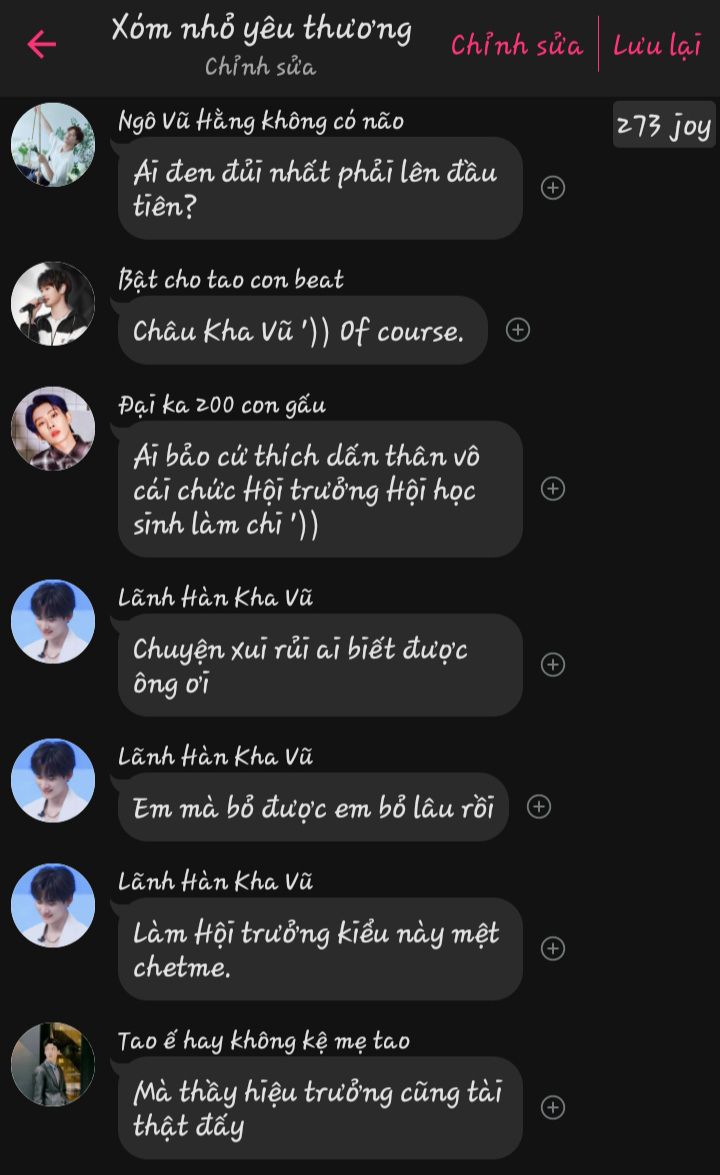Save with the Lưu lại button
Viewport: 720px width, 1175px height.
coord(657,45)
